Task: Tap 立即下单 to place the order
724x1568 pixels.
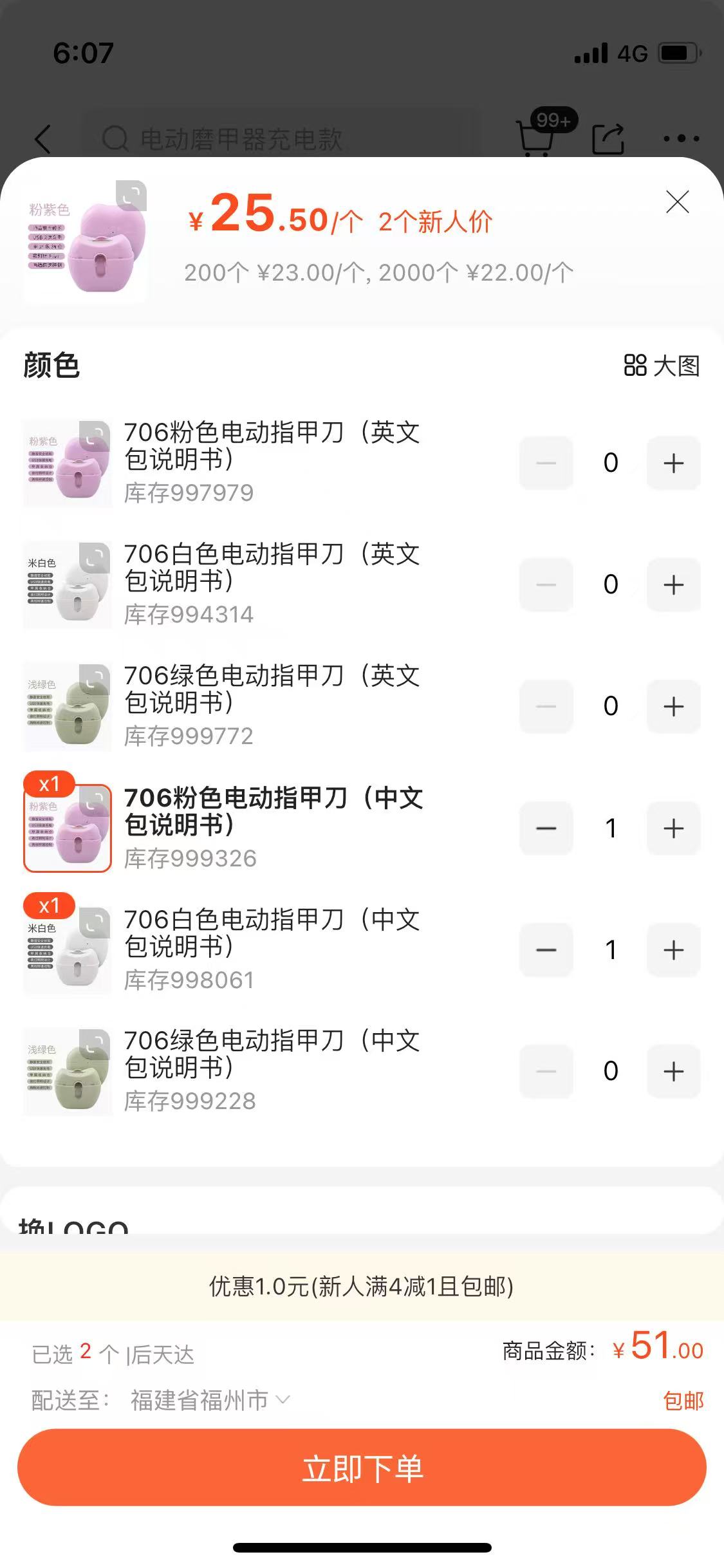Action: pos(362,1469)
